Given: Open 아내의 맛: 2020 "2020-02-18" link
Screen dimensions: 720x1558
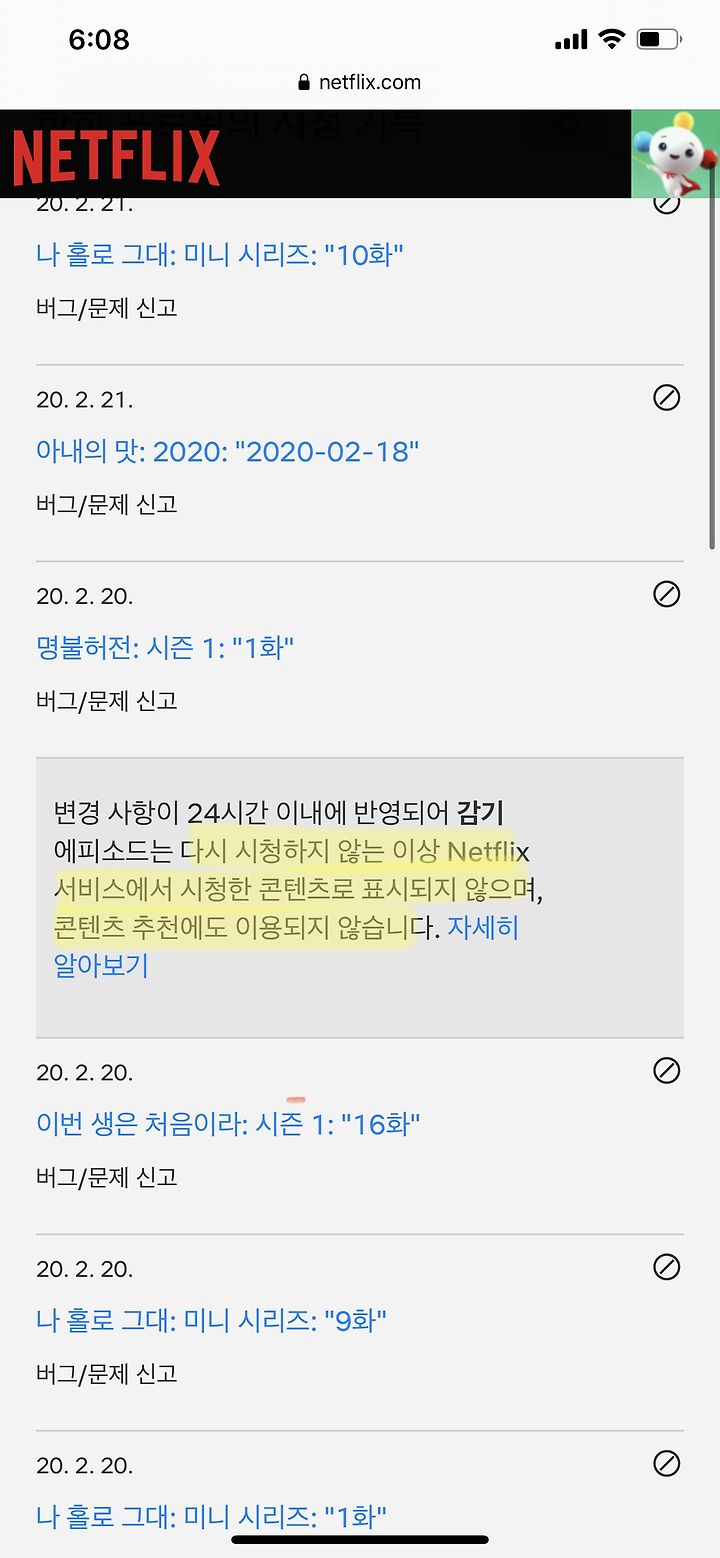Looking at the screenshot, I should (x=227, y=451).
